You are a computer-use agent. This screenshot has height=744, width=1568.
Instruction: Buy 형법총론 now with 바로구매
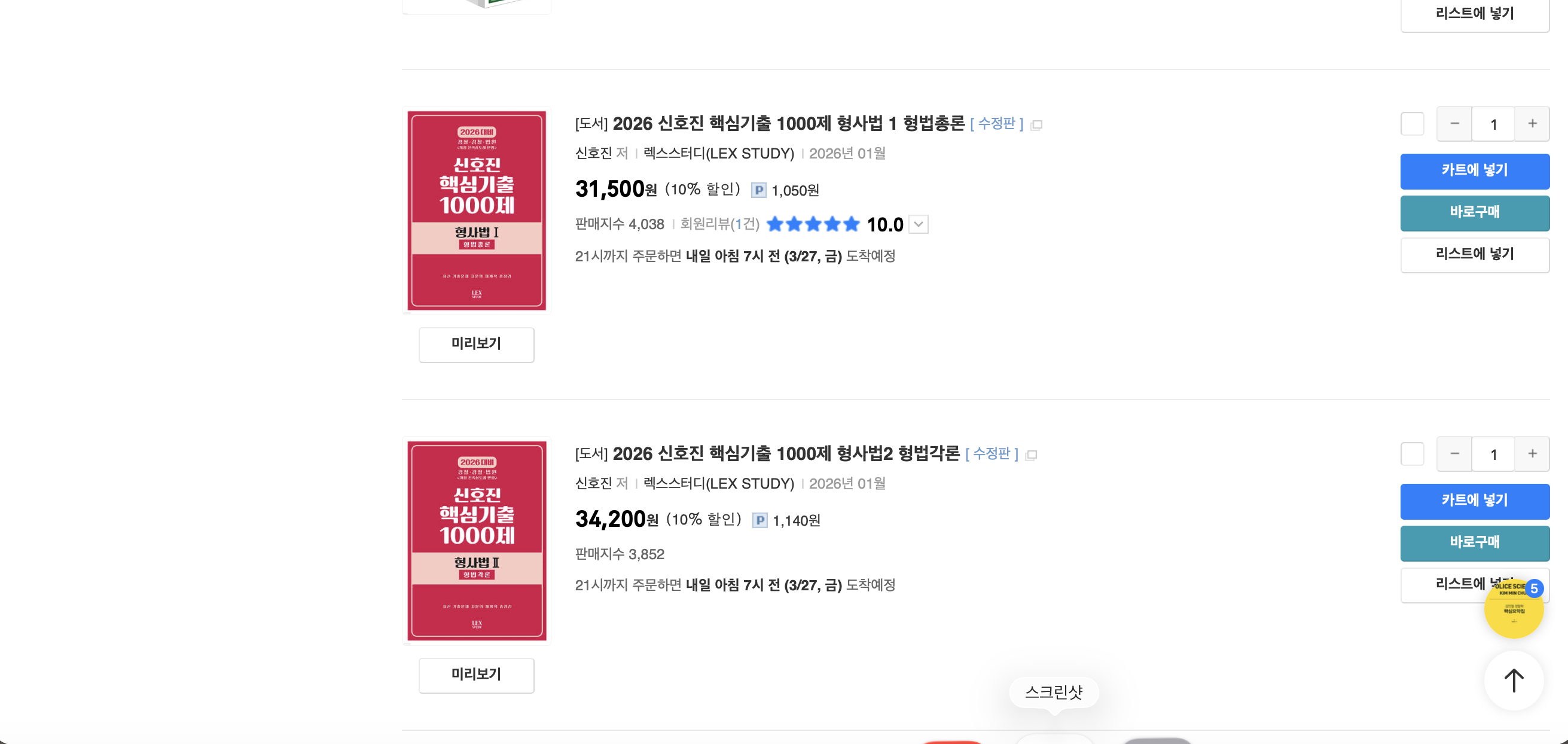1474,213
